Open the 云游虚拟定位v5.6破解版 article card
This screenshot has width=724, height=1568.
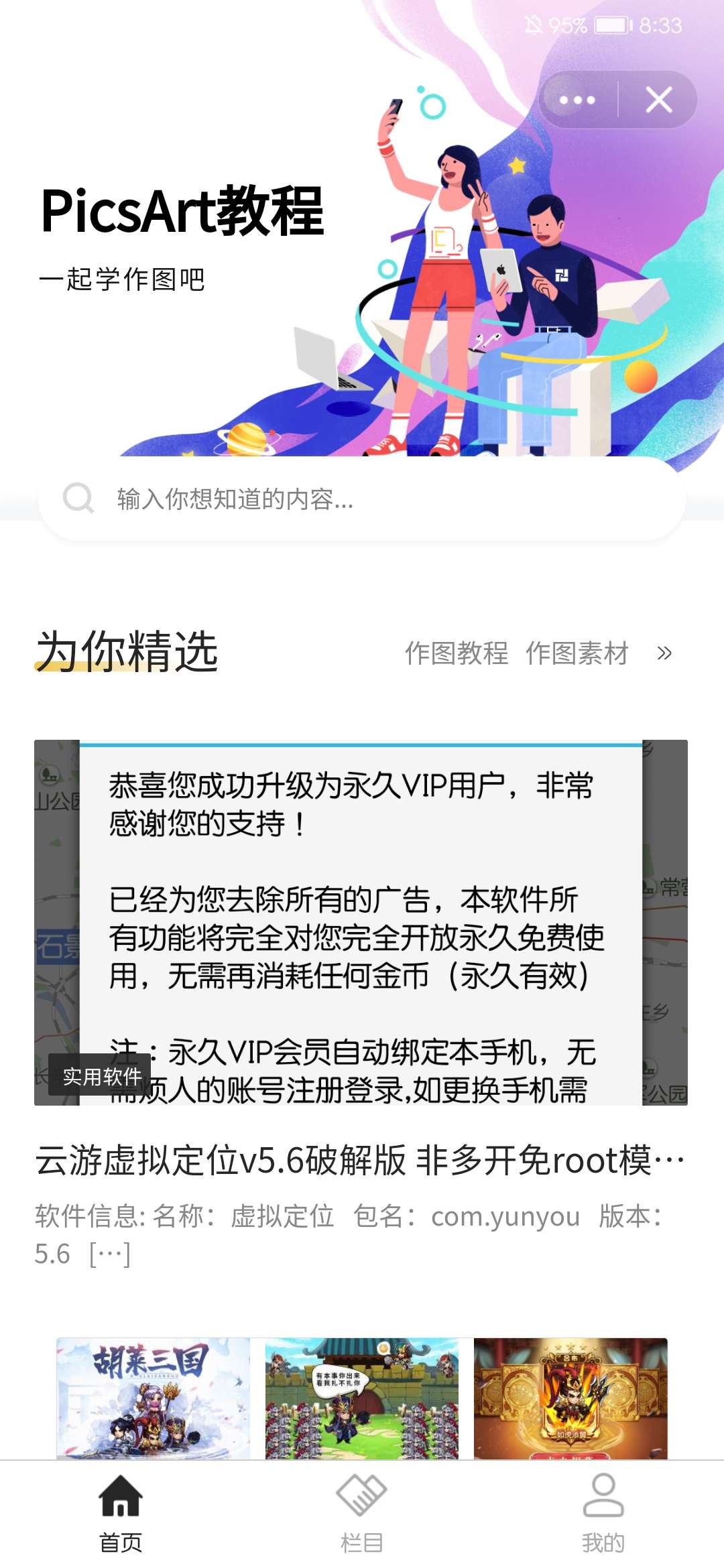(x=361, y=1005)
